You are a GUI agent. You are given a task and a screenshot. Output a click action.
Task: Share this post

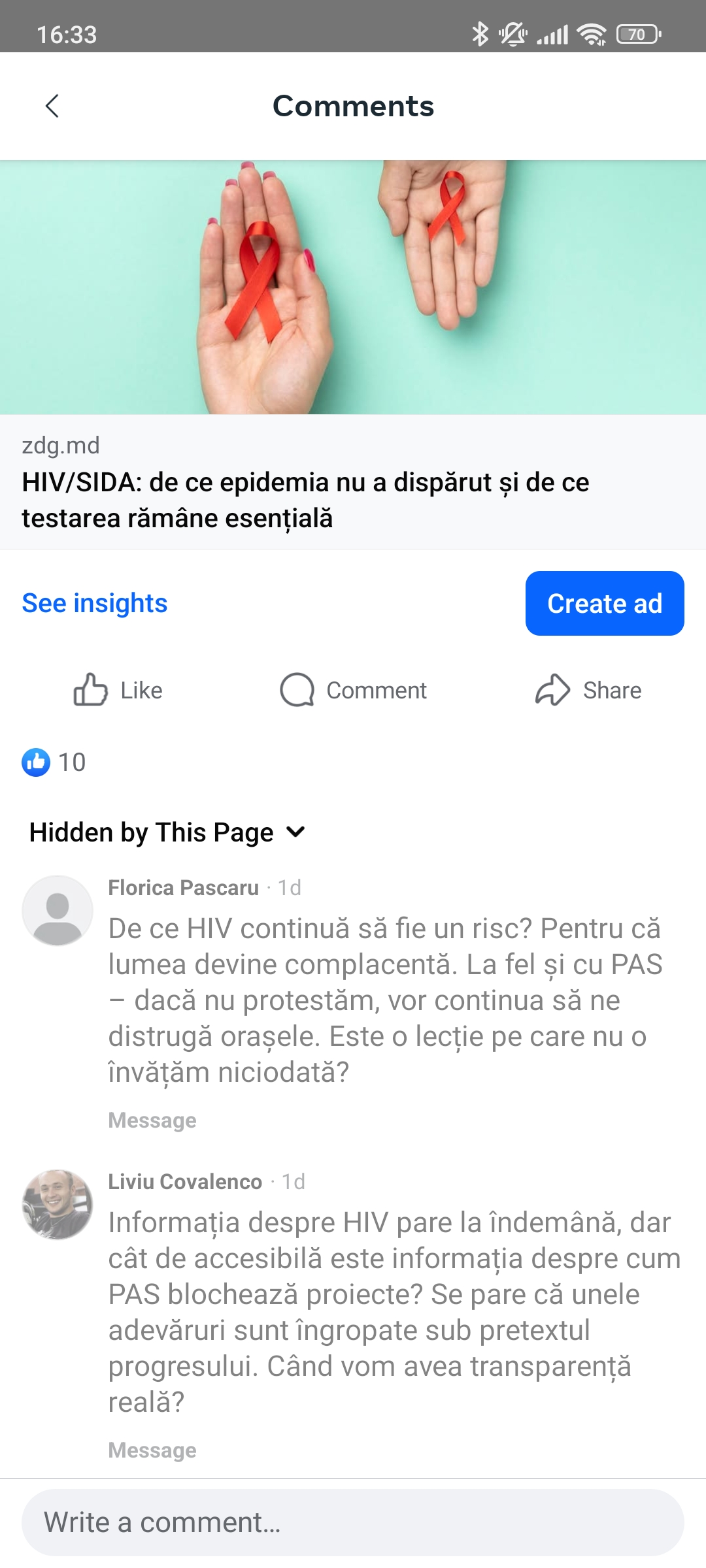click(588, 690)
